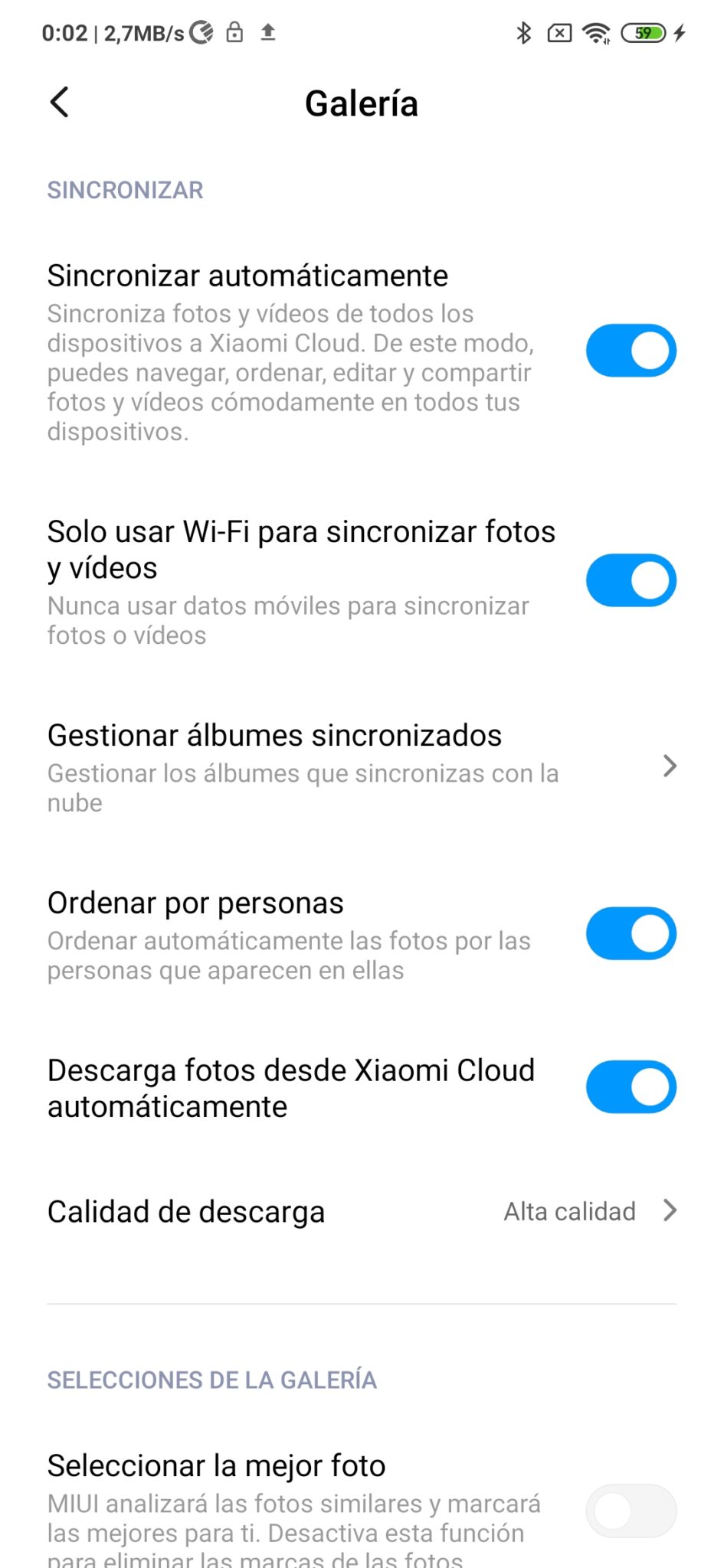724x1568 pixels.
Task: Open Gestionar álbumes sincronizados
Action: (x=360, y=767)
